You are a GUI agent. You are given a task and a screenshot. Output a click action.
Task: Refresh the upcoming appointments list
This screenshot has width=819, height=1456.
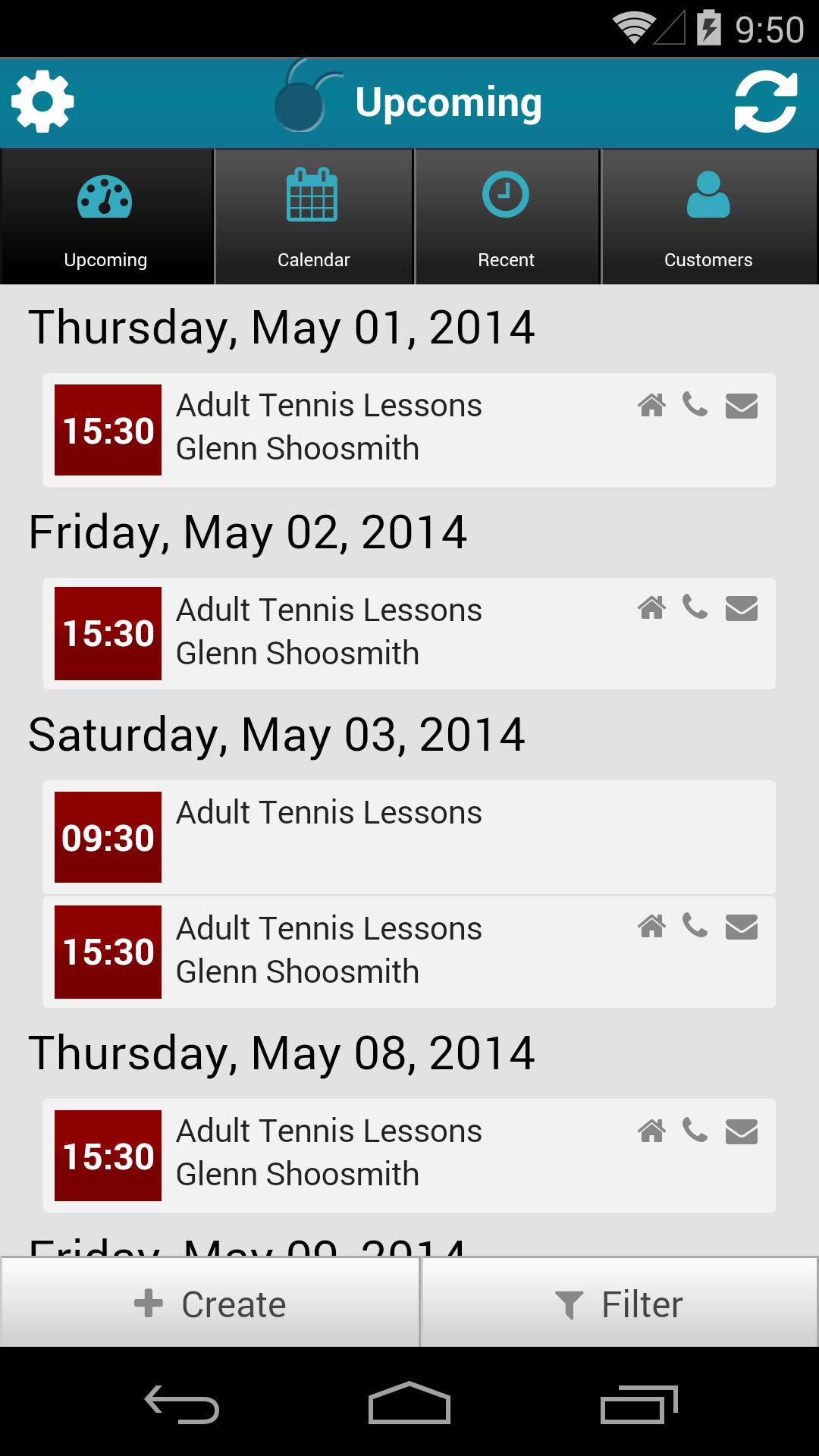(x=766, y=102)
